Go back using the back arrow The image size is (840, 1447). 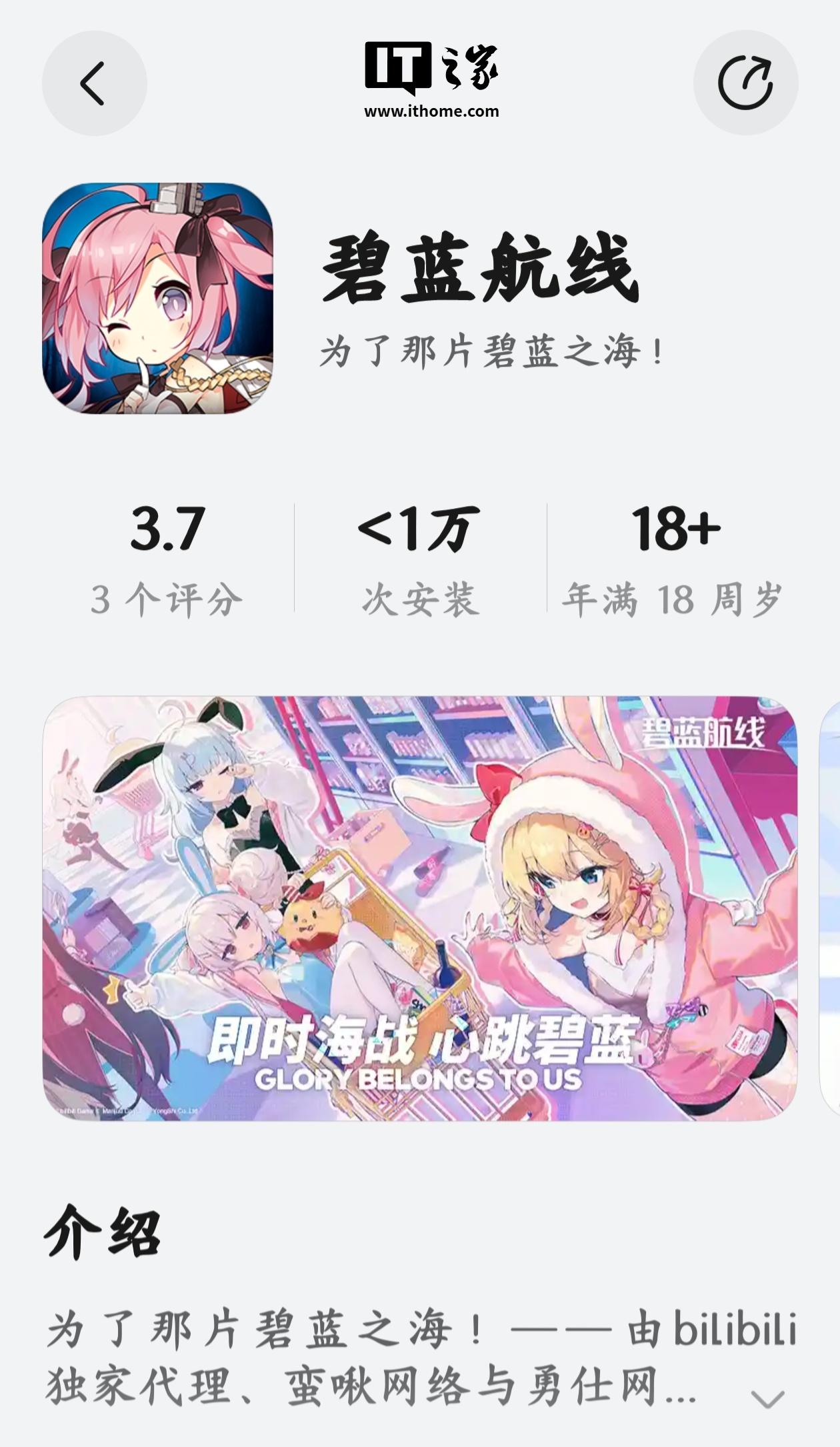[94, 83]
